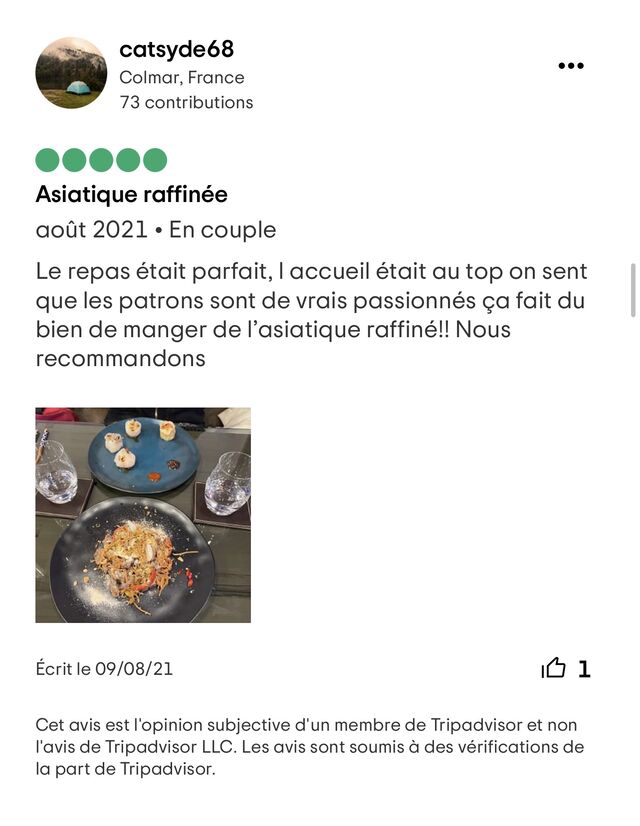Open the three-dot menu on catsyde68's review
This screenshot has width=640, height=826.
pos(570,66)
